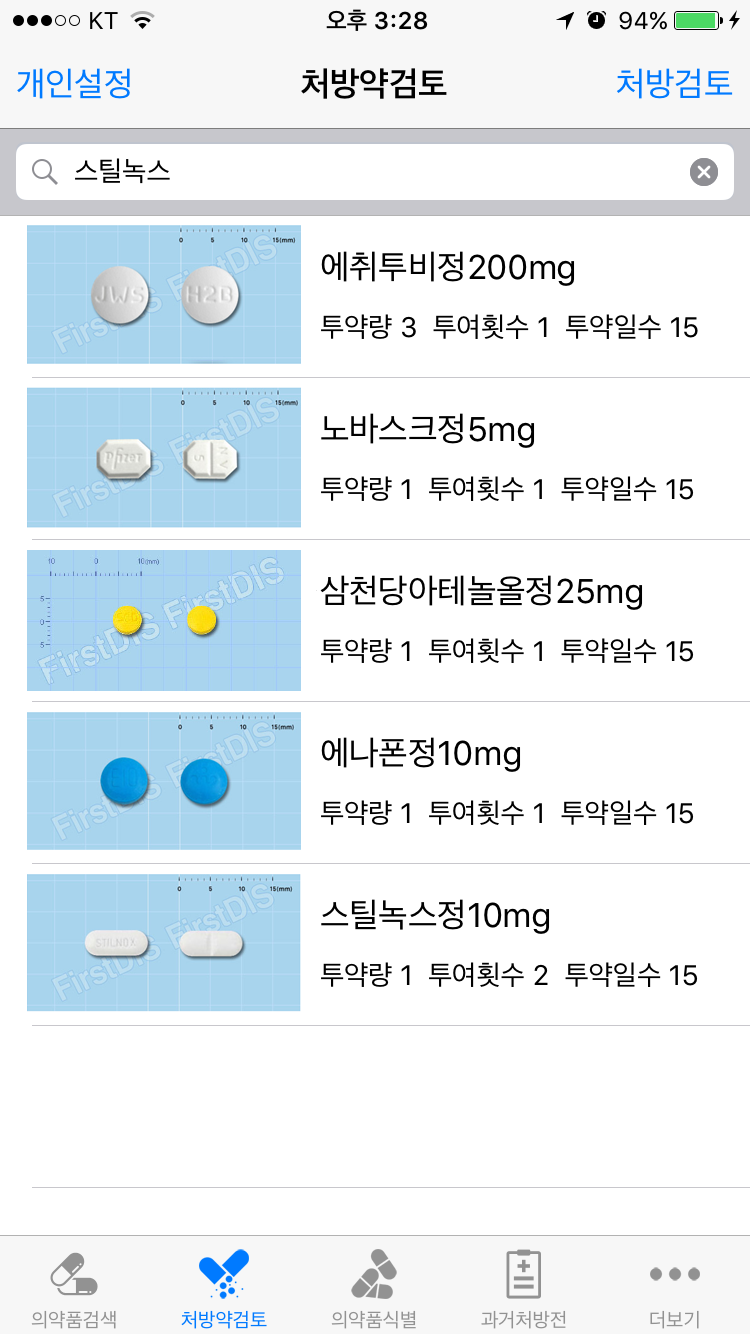Viewport: 750px width, 1334px height.
Task: Tap the search field containing 스틸녹스
Action: point(360,172)
